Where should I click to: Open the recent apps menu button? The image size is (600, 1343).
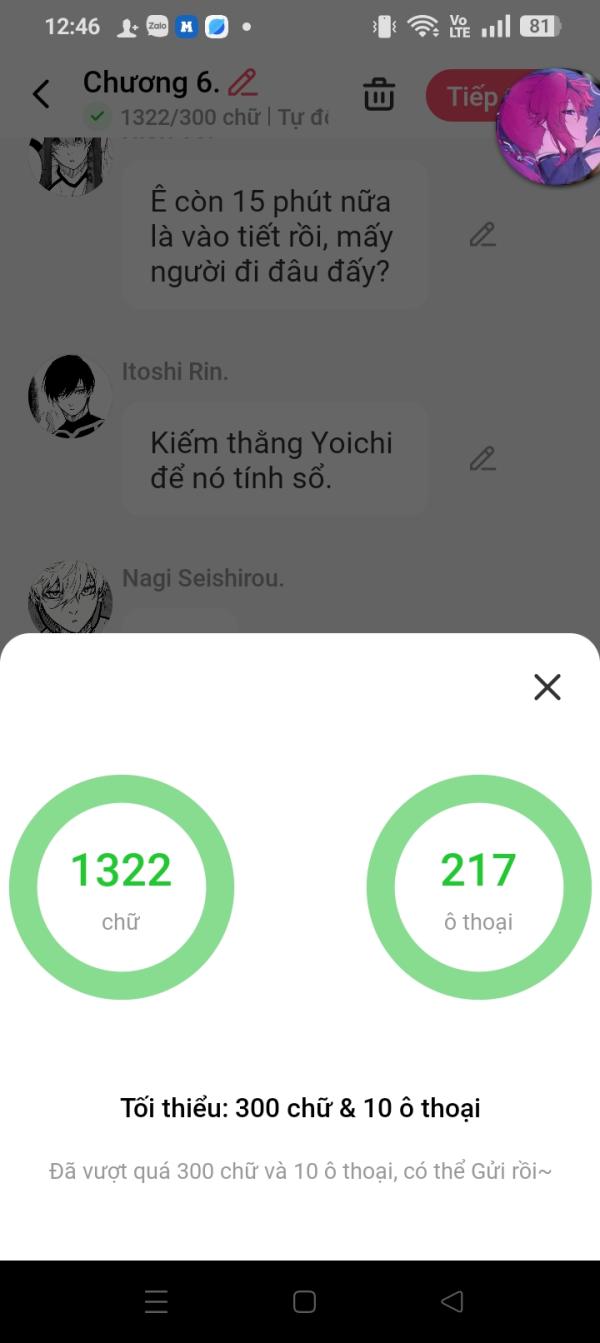click(x=156, y=1301)
